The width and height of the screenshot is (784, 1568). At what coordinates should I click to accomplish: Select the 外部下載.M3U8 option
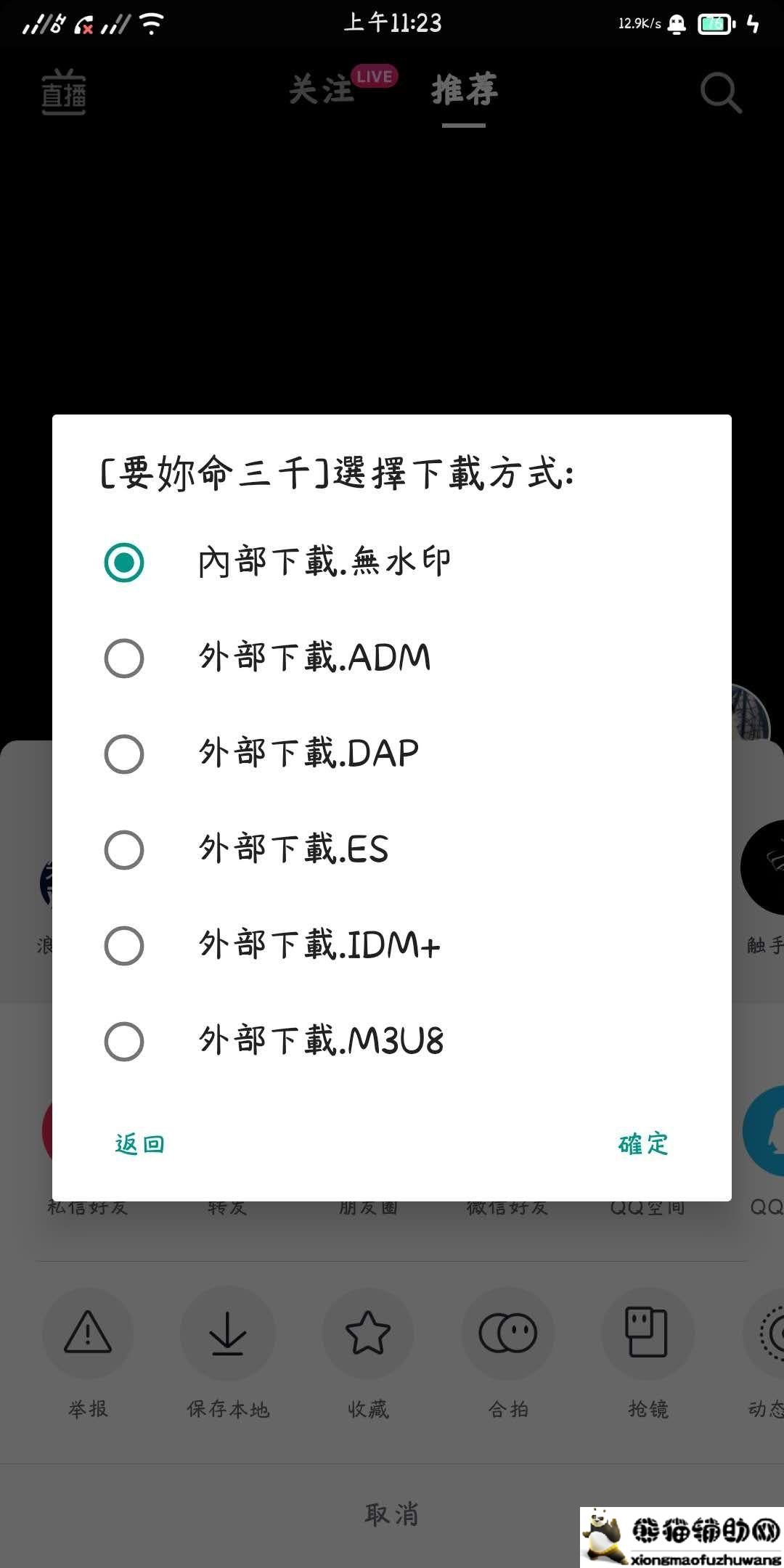[124, 1042]
